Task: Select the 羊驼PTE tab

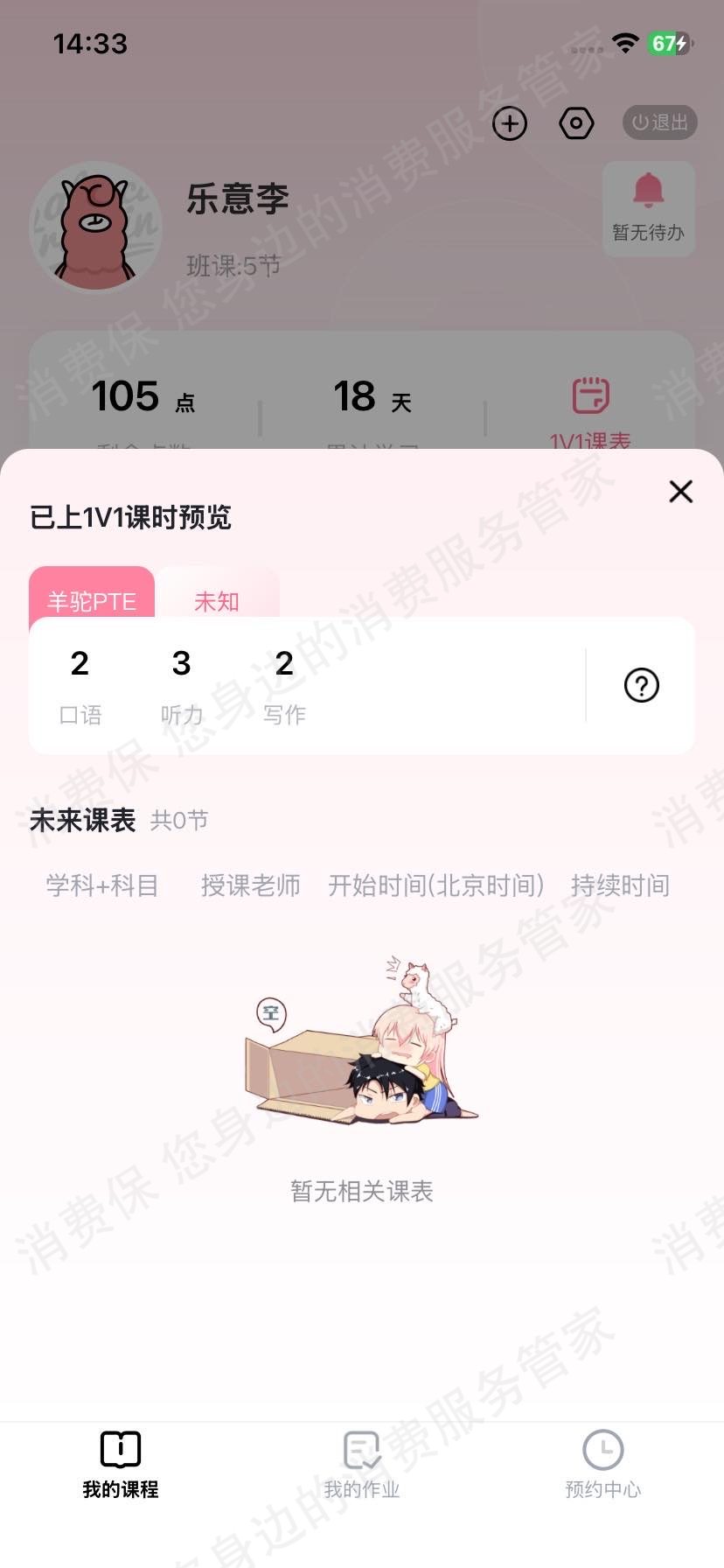Action: tap(92, 601)
